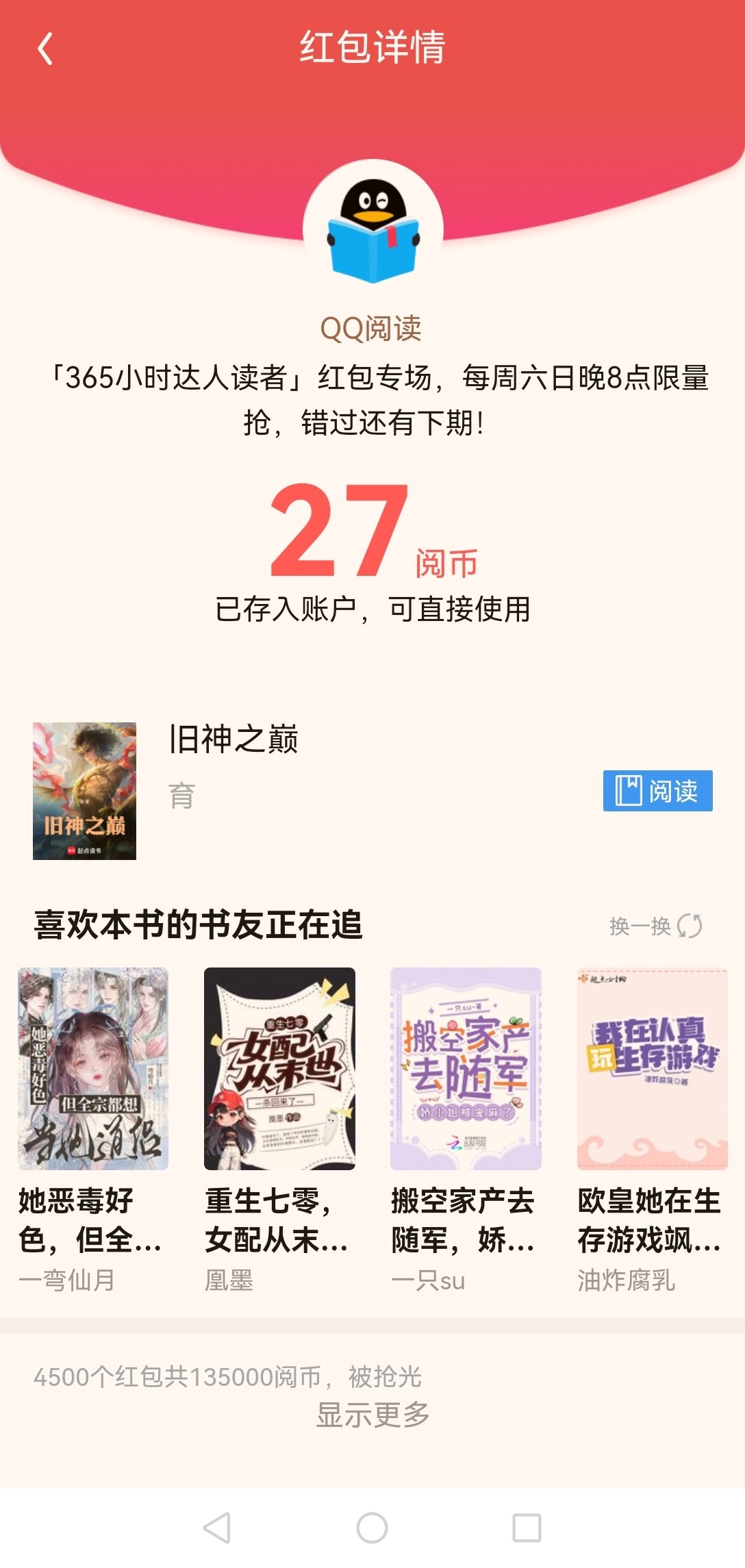This screenshot has height=1568, width=745.
Task: Expand 显示更多 red packet records
Action: point(372,1415)
